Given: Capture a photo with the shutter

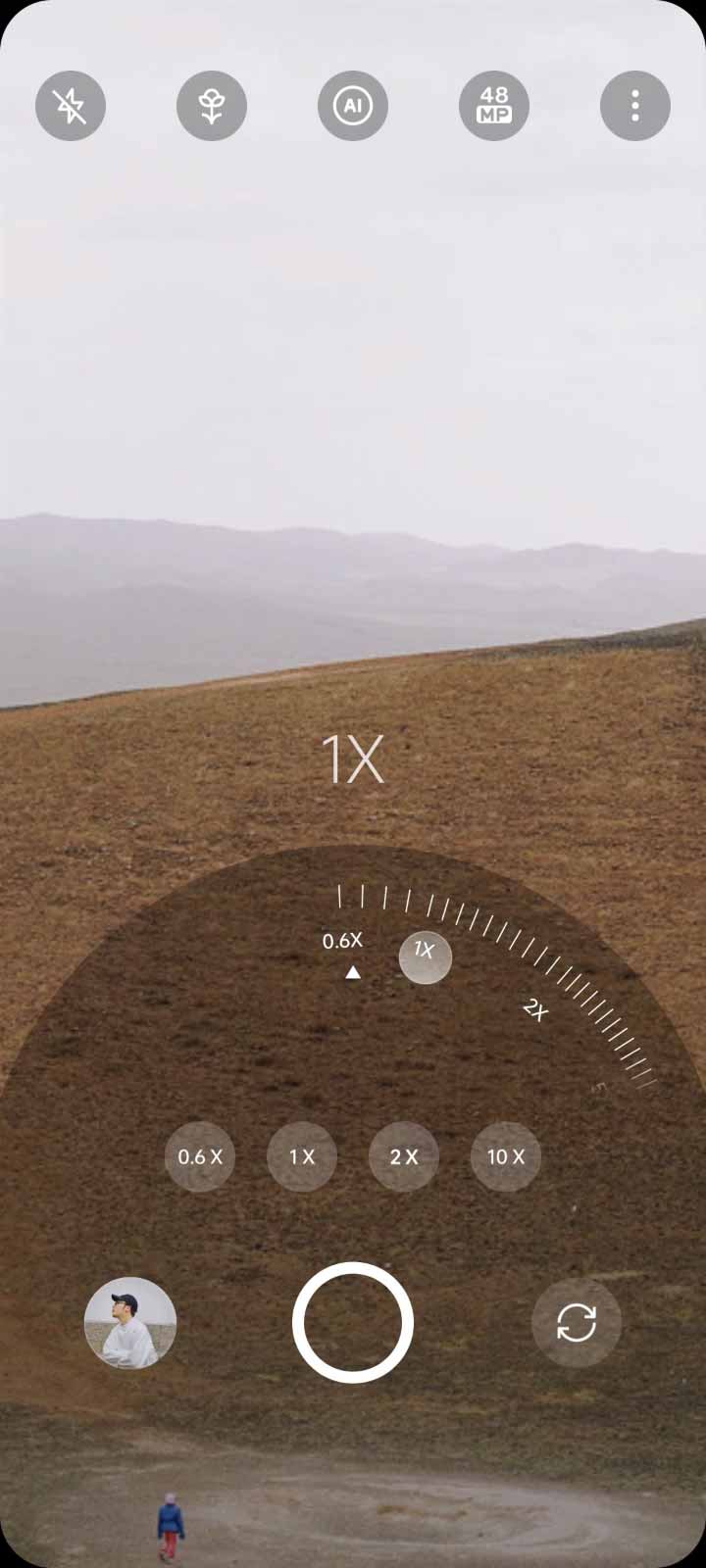Looking at the screenshot, I should pyautogui.click(x=353, y=1322).
